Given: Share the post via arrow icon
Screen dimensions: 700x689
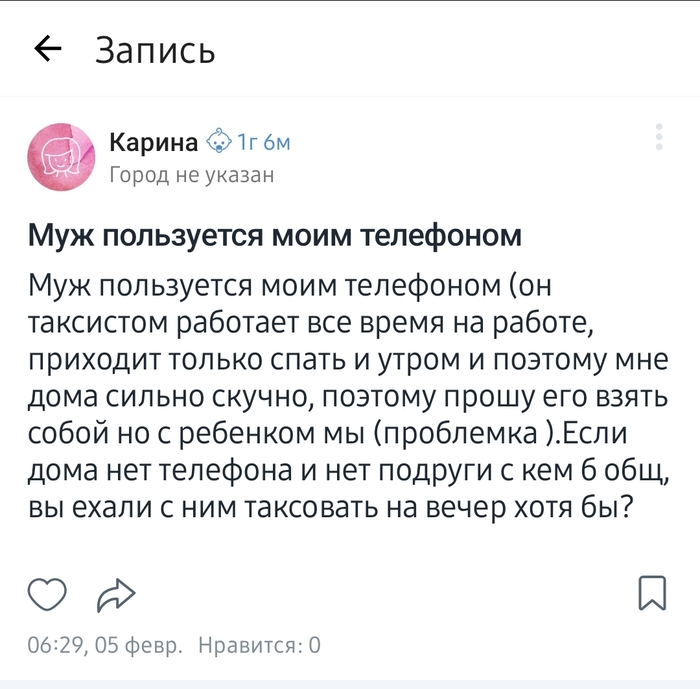Looking at the screenshot, I should pos(116,594).
